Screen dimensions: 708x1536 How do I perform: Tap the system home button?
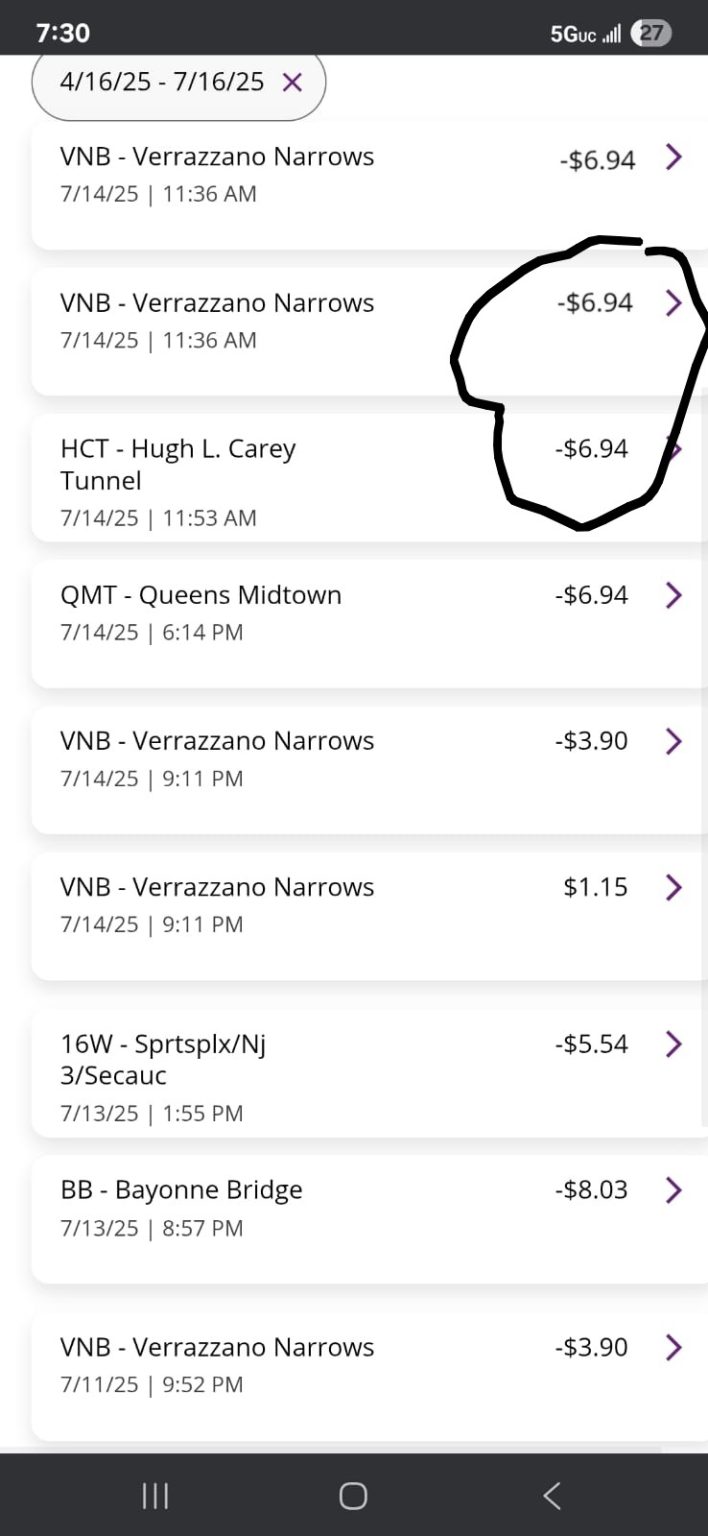pos(353,1495)
